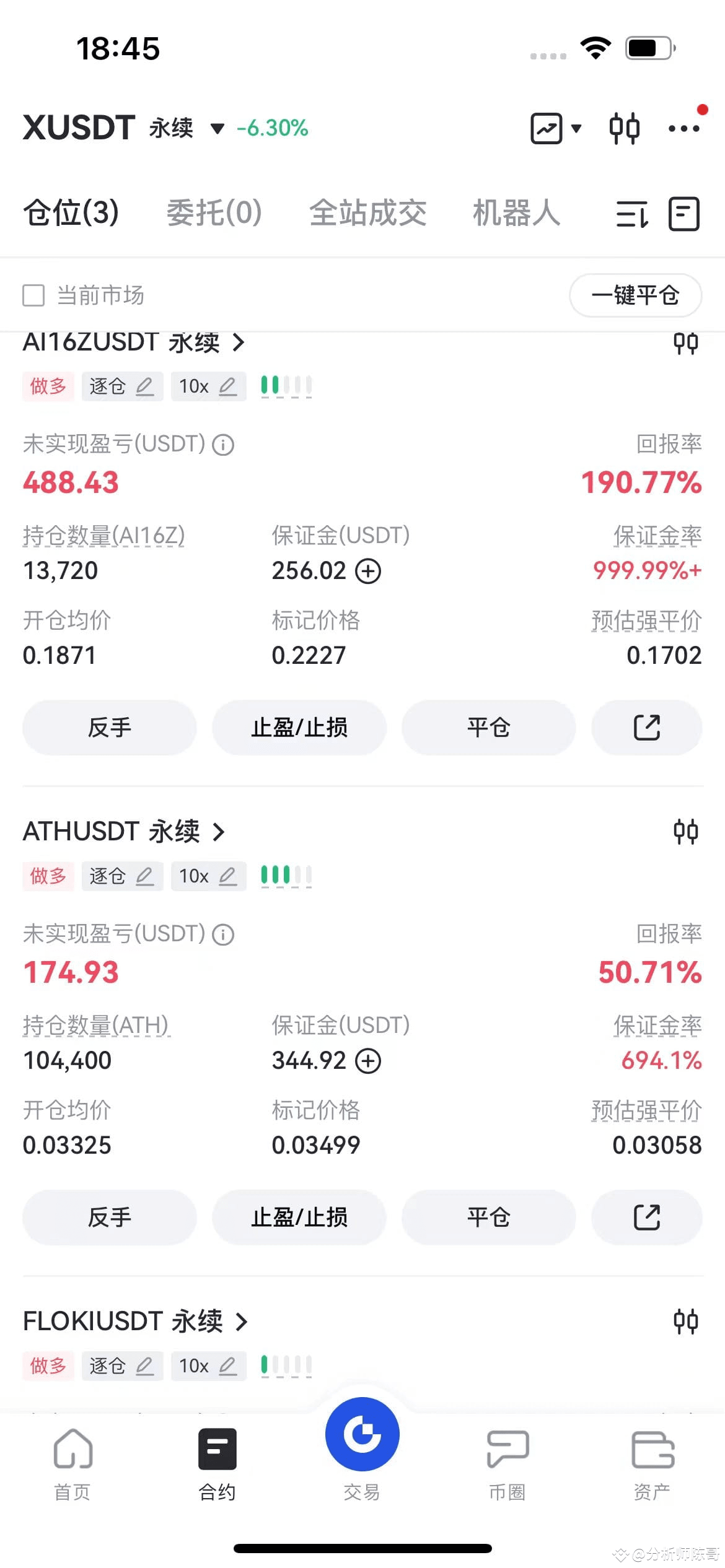Open the three-dot overflow menu

click(683, 129)
